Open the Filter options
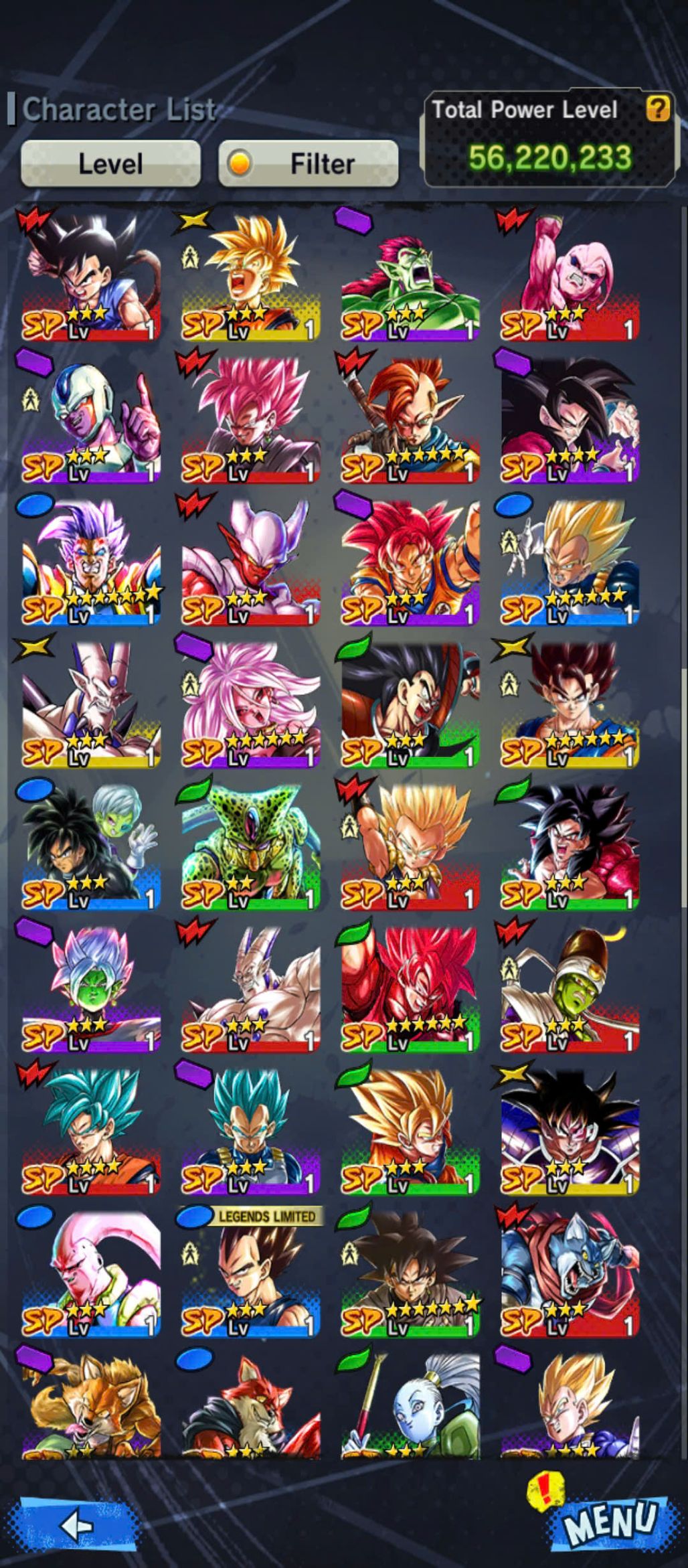Screen dimensions: 688x1568 309,163
